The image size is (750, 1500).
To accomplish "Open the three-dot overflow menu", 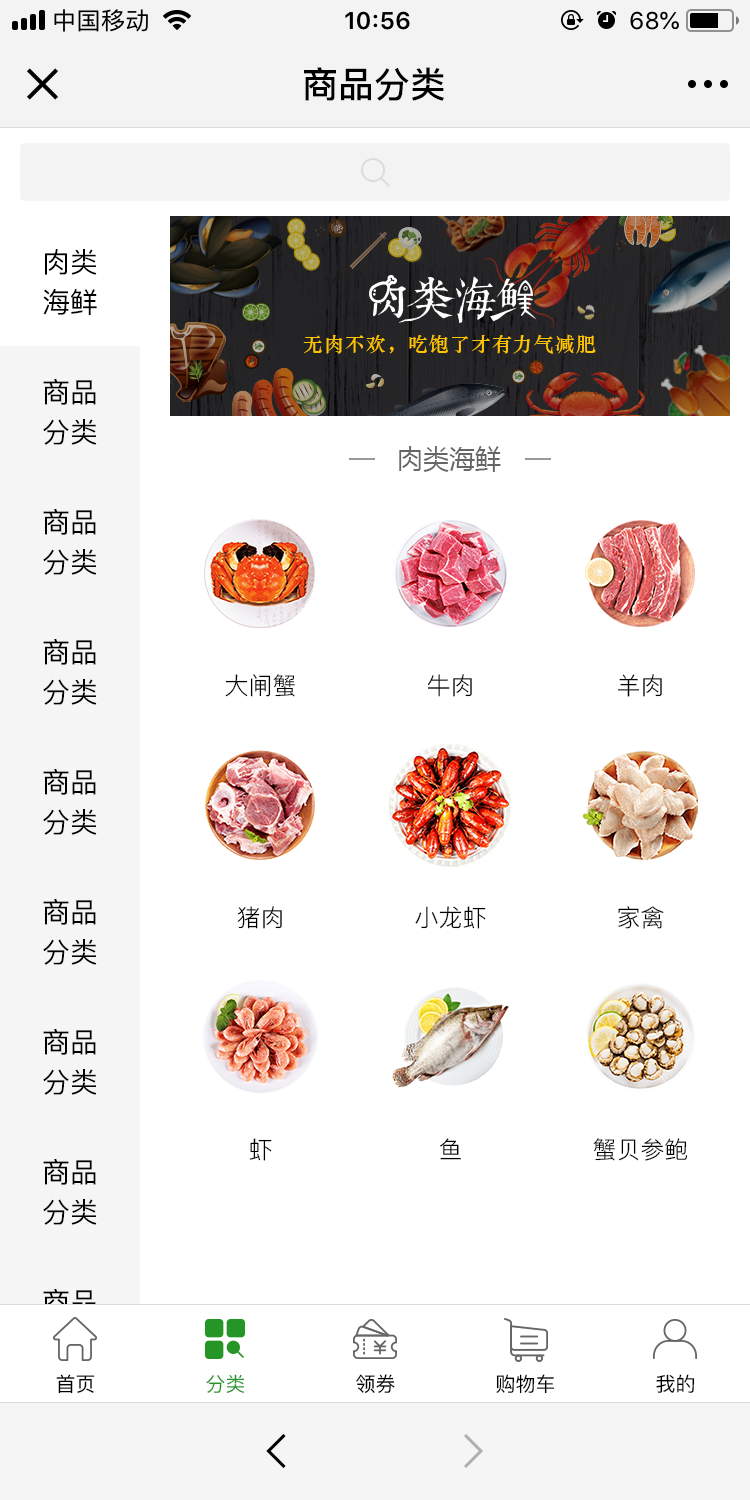I will (x=708, y=84).
